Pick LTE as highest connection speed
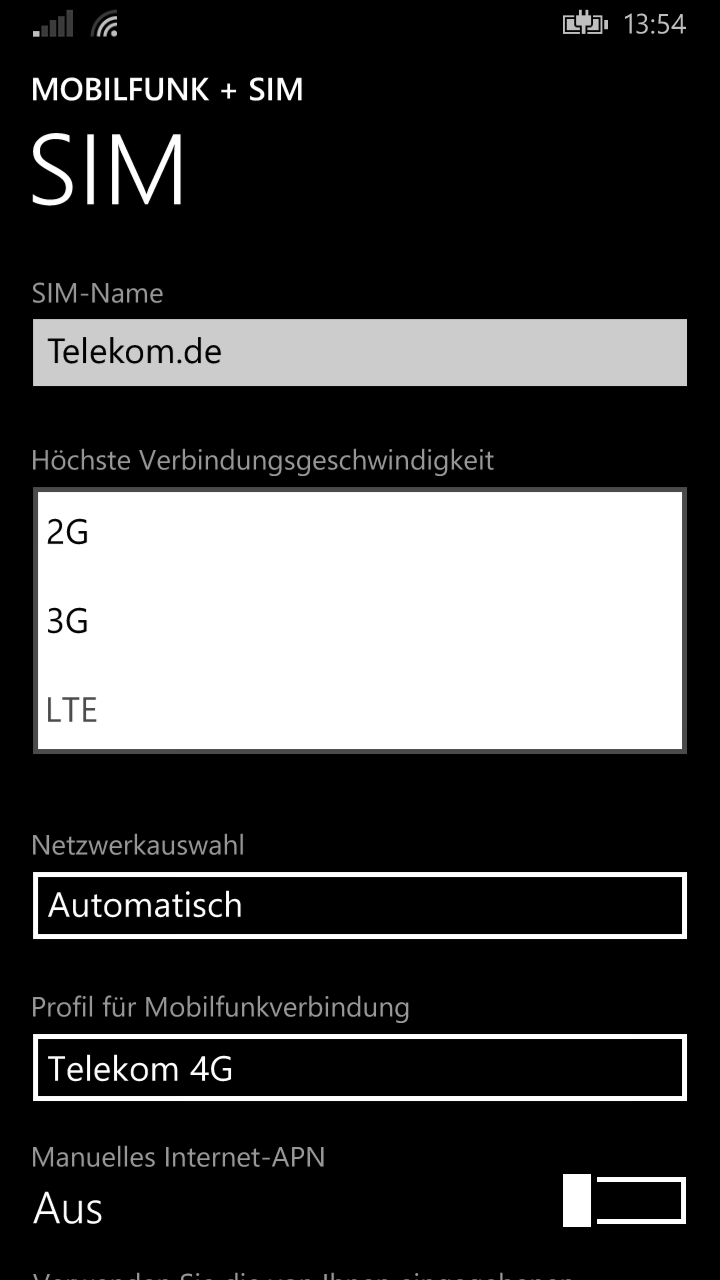This screenshot has width=720, height=1280. pyautogui.click(x=359, y=709)
